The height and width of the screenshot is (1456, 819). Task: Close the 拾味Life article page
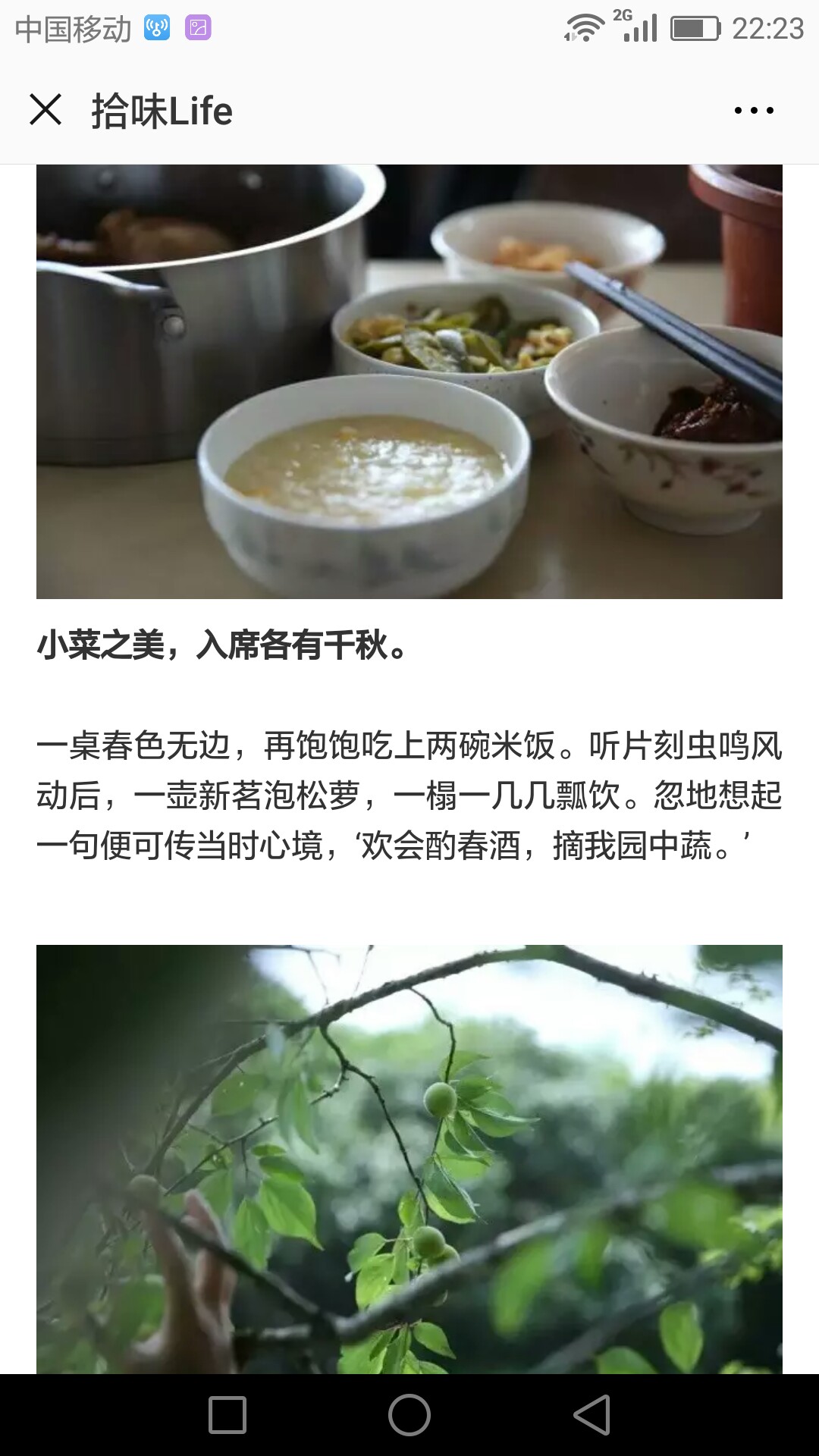[45, 110]
